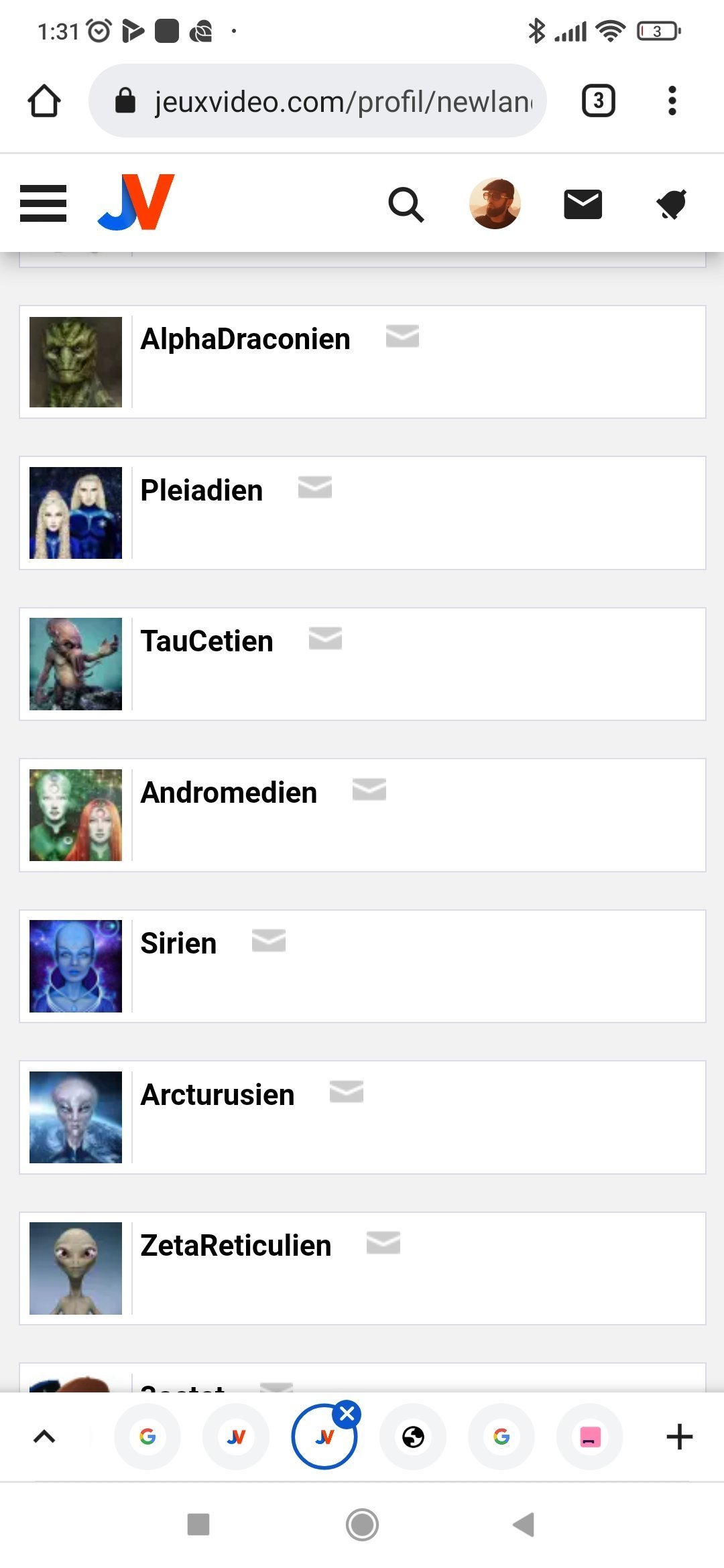This screenshot has height=1568, width=724.
Task: Open the browser tab switcher
Action: click(598, 101)
